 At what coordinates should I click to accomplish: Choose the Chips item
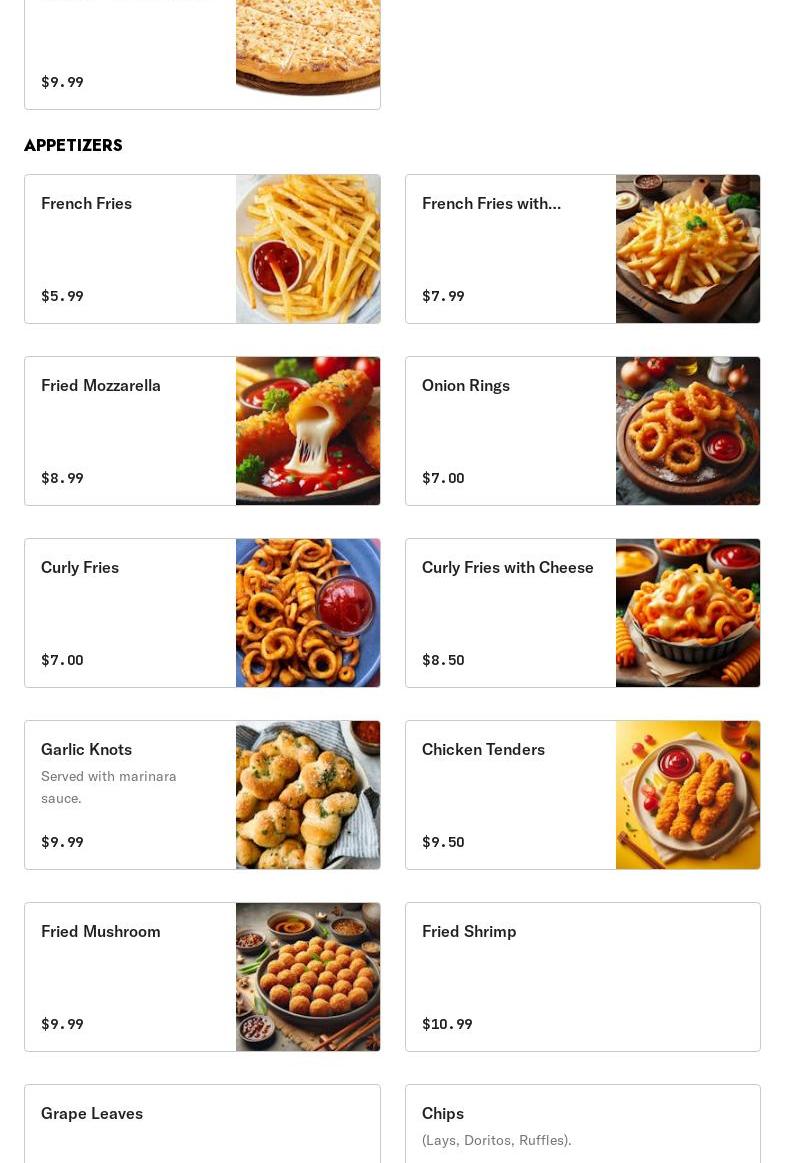[x=582, y=1125]
